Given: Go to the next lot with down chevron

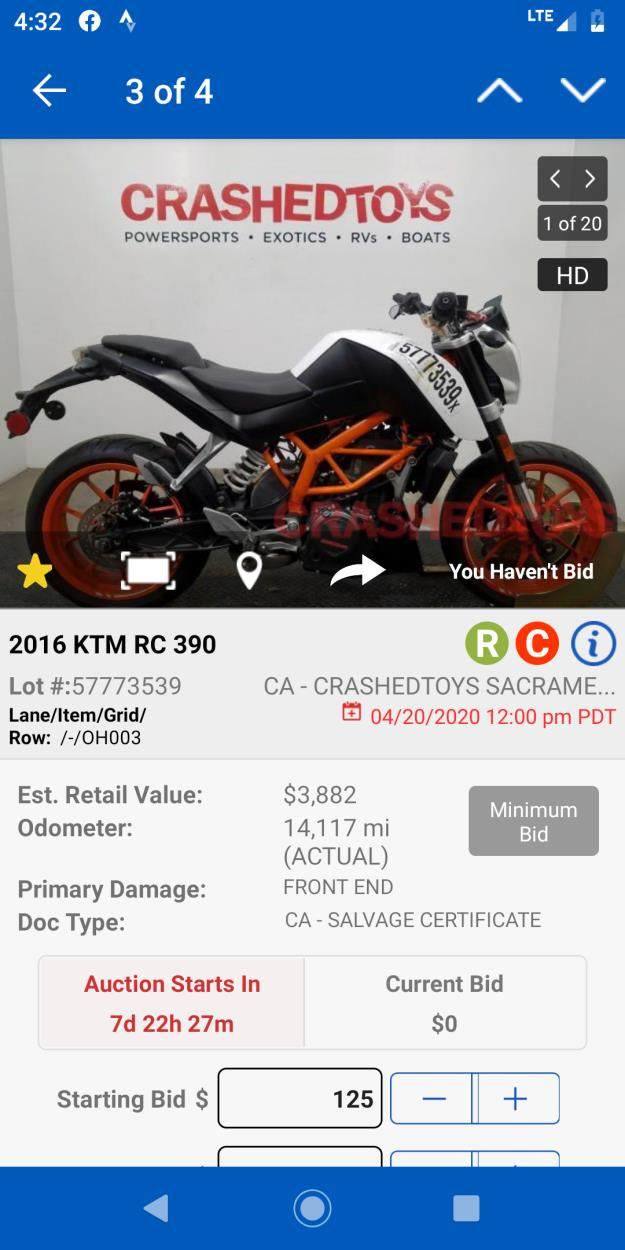Looking at the screenshot, I should (x=583, y=91).
